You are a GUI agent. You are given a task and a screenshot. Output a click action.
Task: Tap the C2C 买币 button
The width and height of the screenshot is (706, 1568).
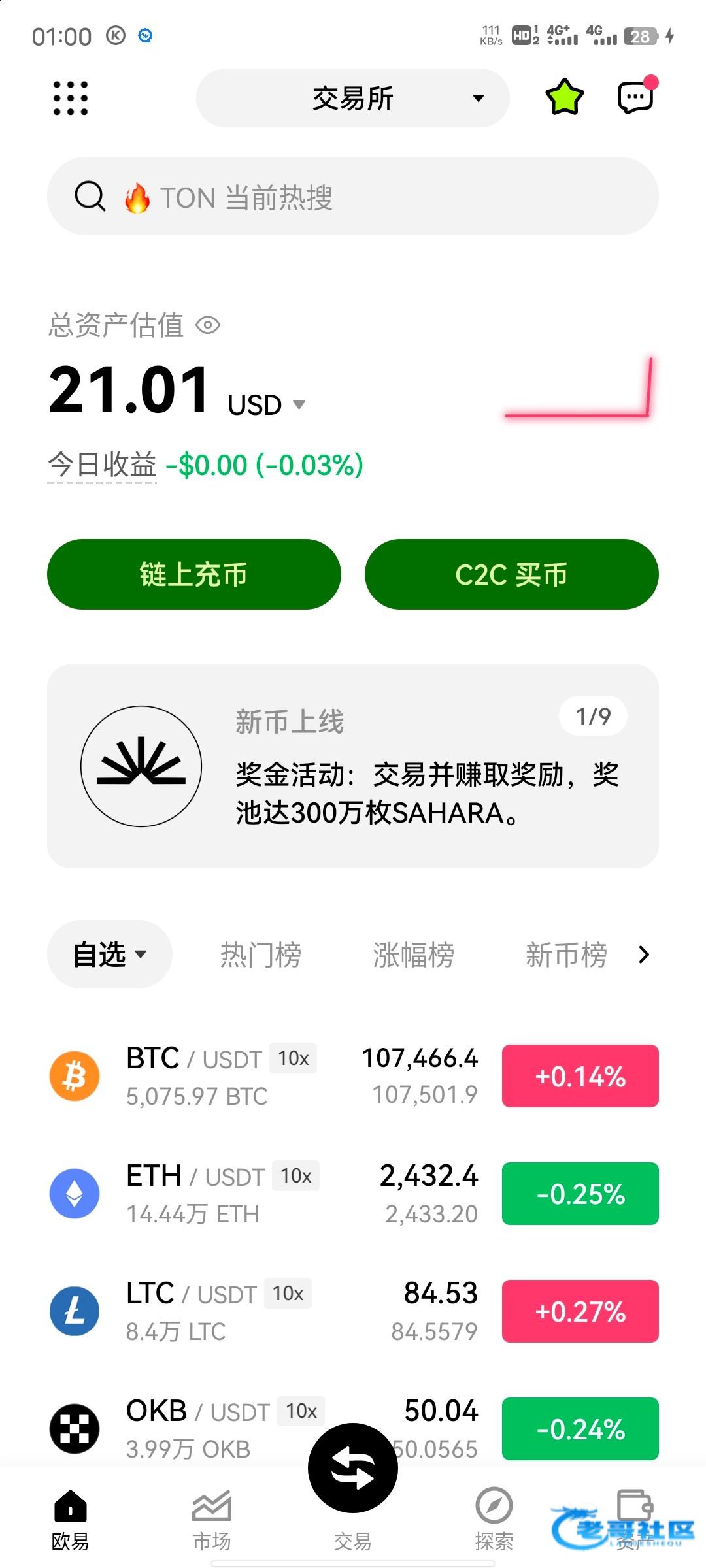tap(512, 574)
